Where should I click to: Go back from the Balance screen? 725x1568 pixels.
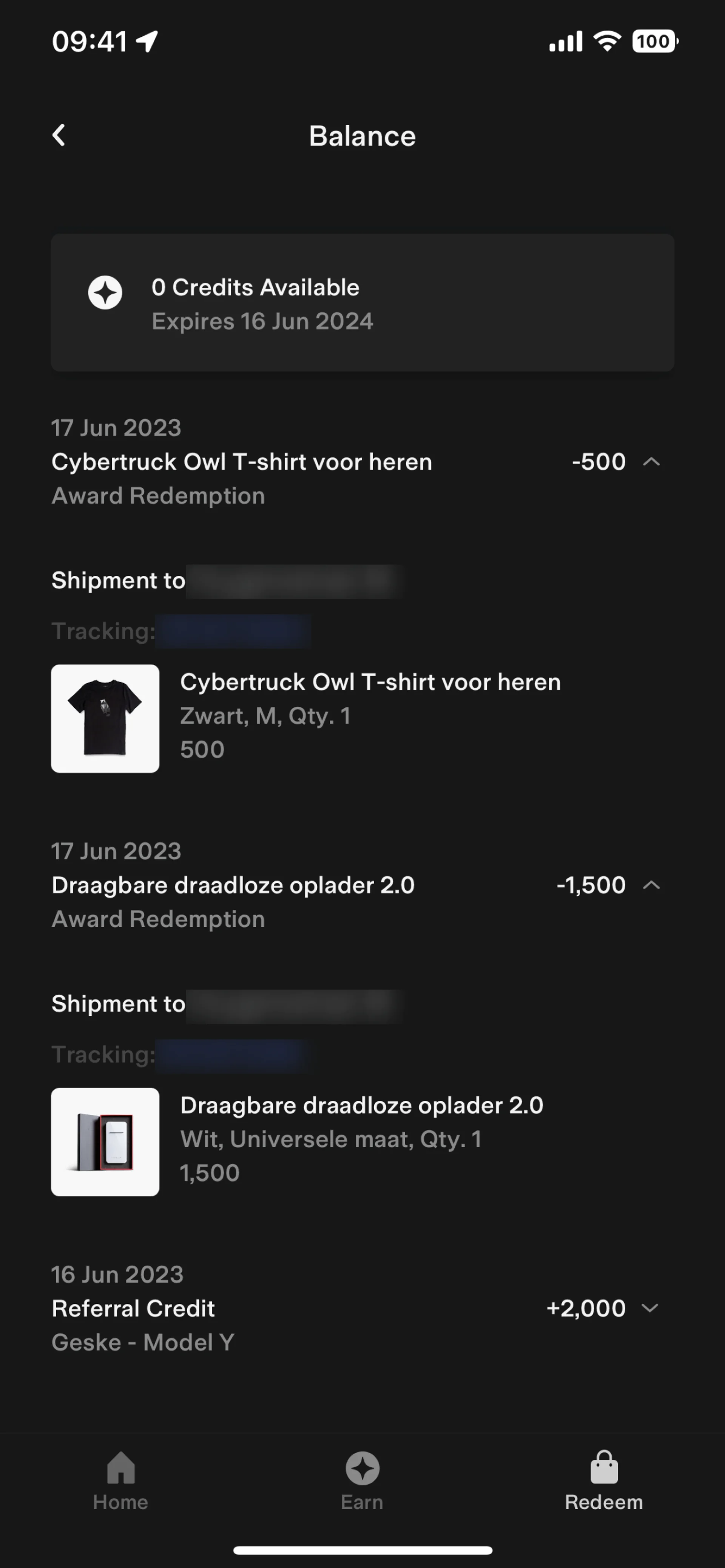(x=59, y=135)
